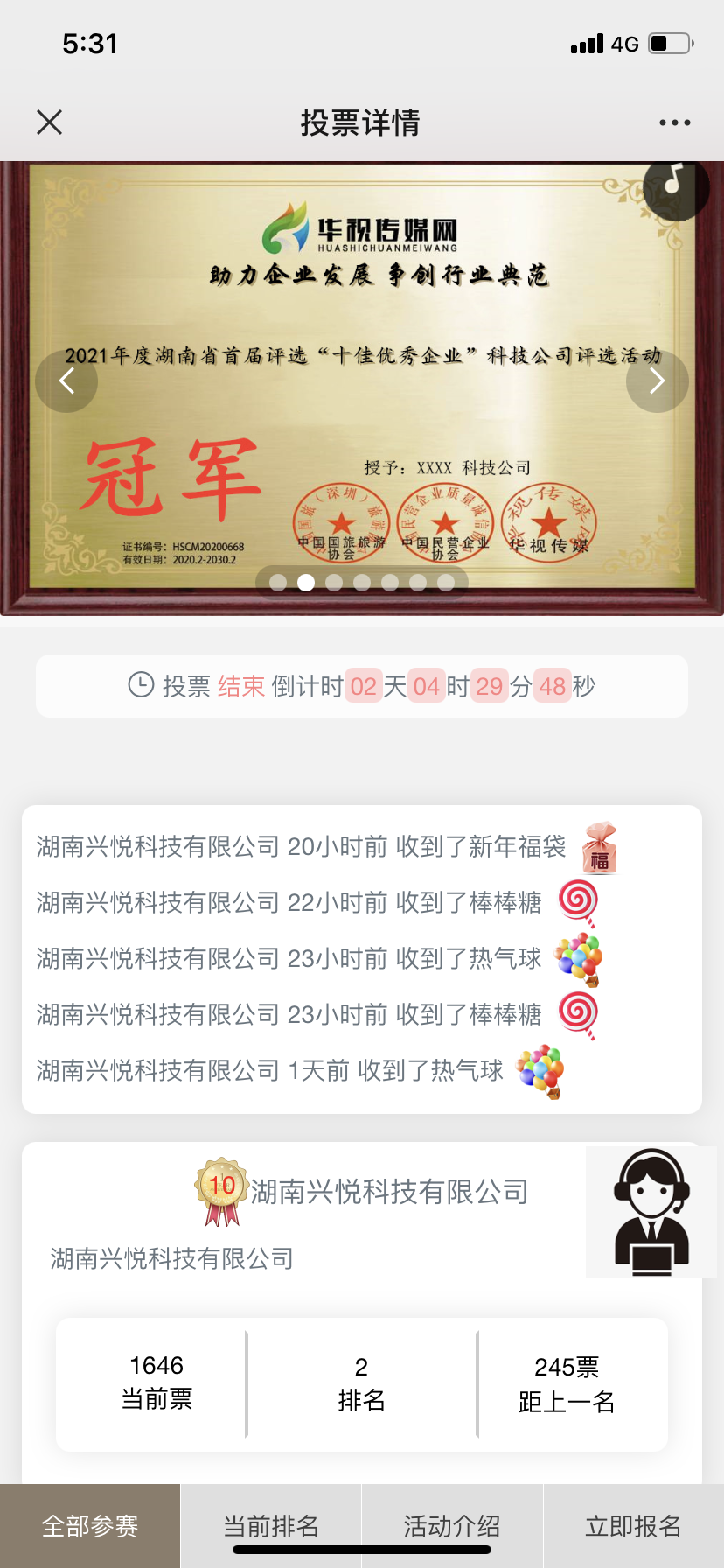Switch to the 当前排名 tab
This screenshot has width=724, height=1568.
point(271,1526)
